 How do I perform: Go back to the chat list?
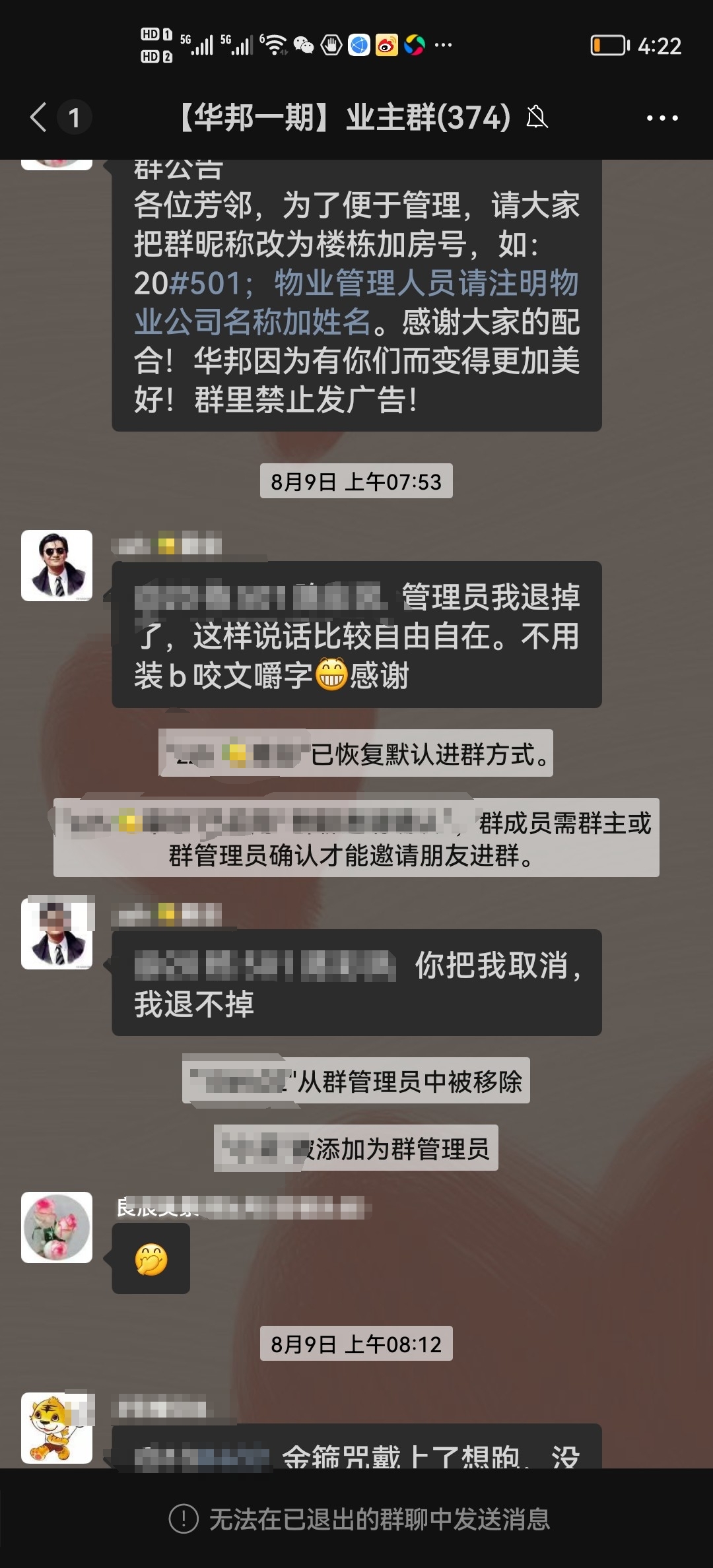pos(40,117)
